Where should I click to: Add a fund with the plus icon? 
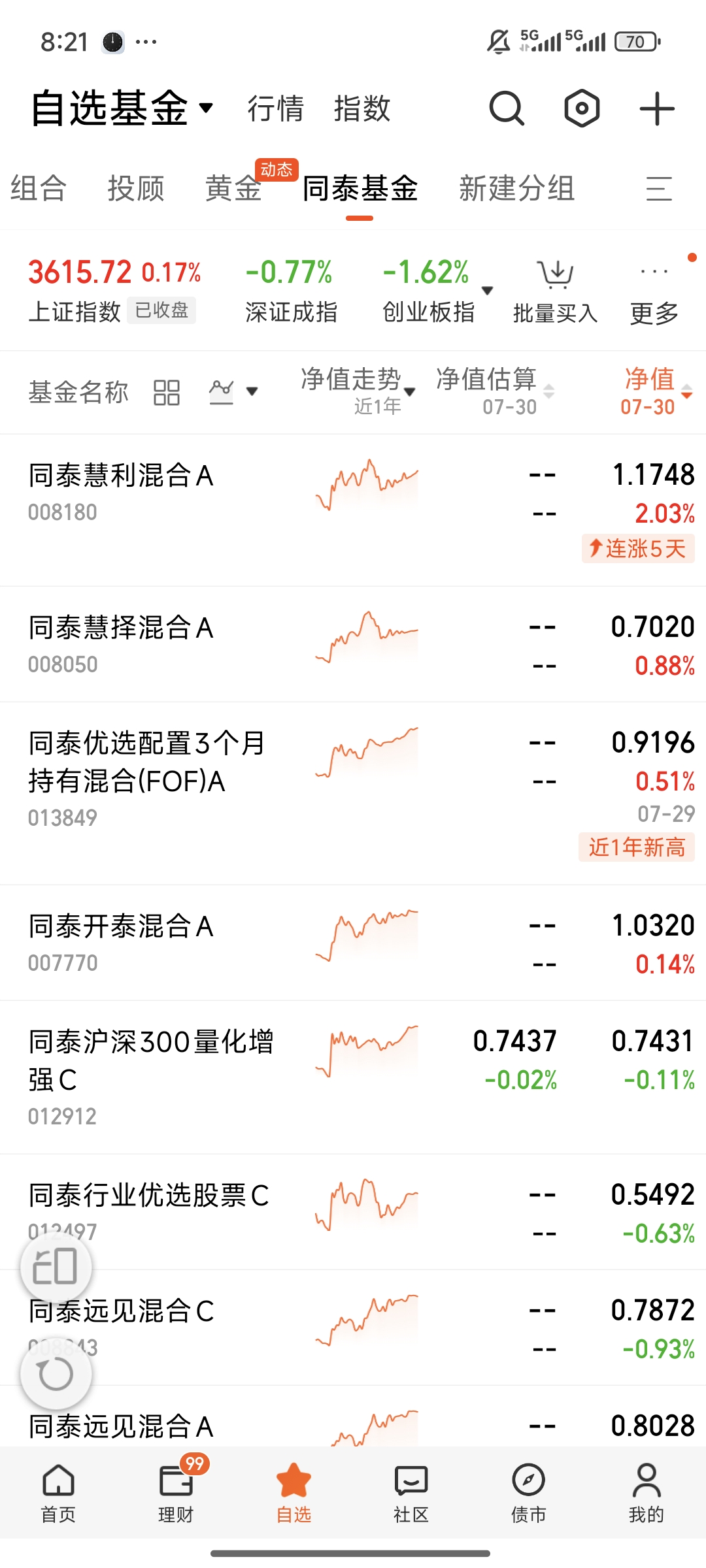[x=657, y=108]
